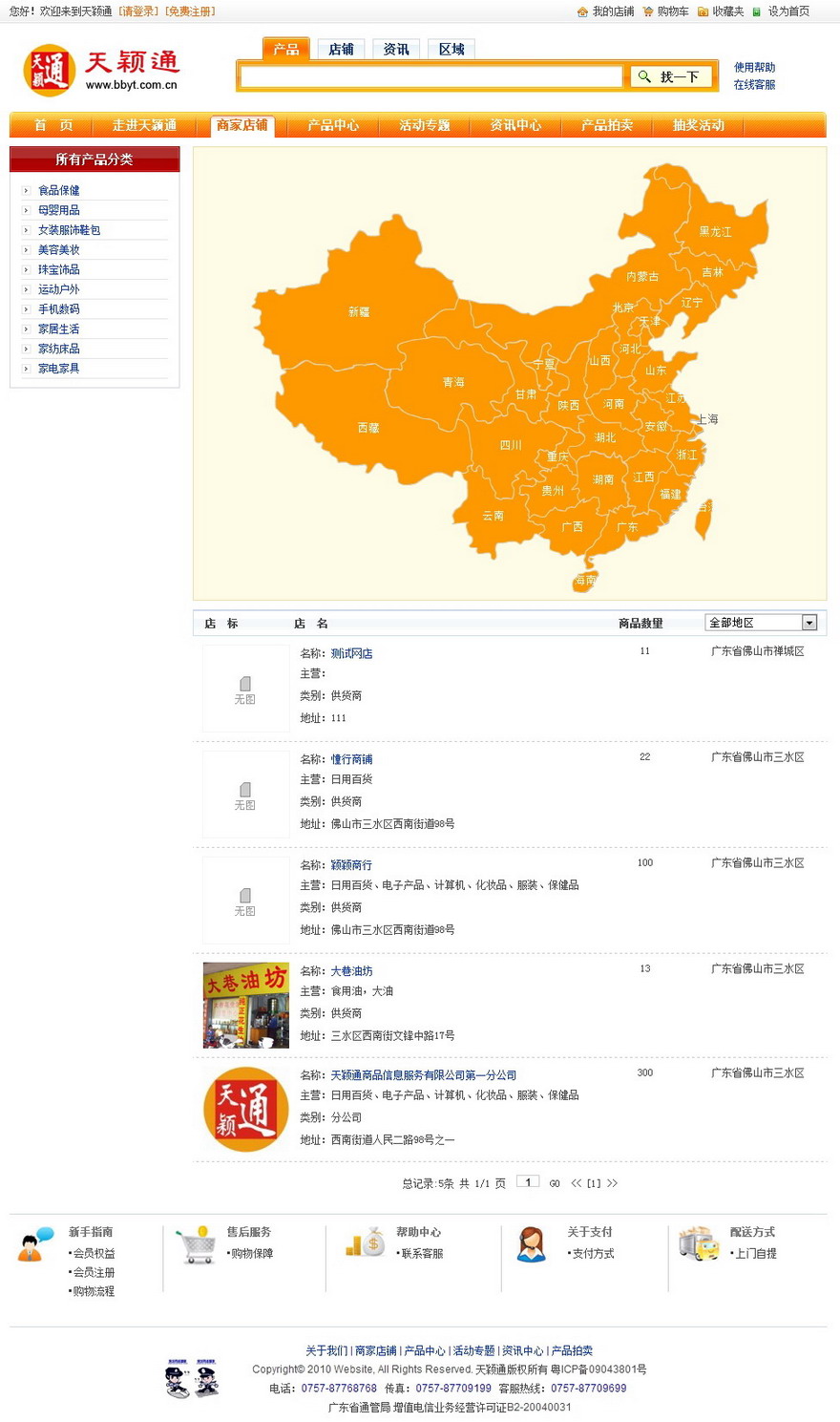Screen dimensions: 840x1422
Task: Open 购物车 shopping cart link
Action: pos(672,11)
